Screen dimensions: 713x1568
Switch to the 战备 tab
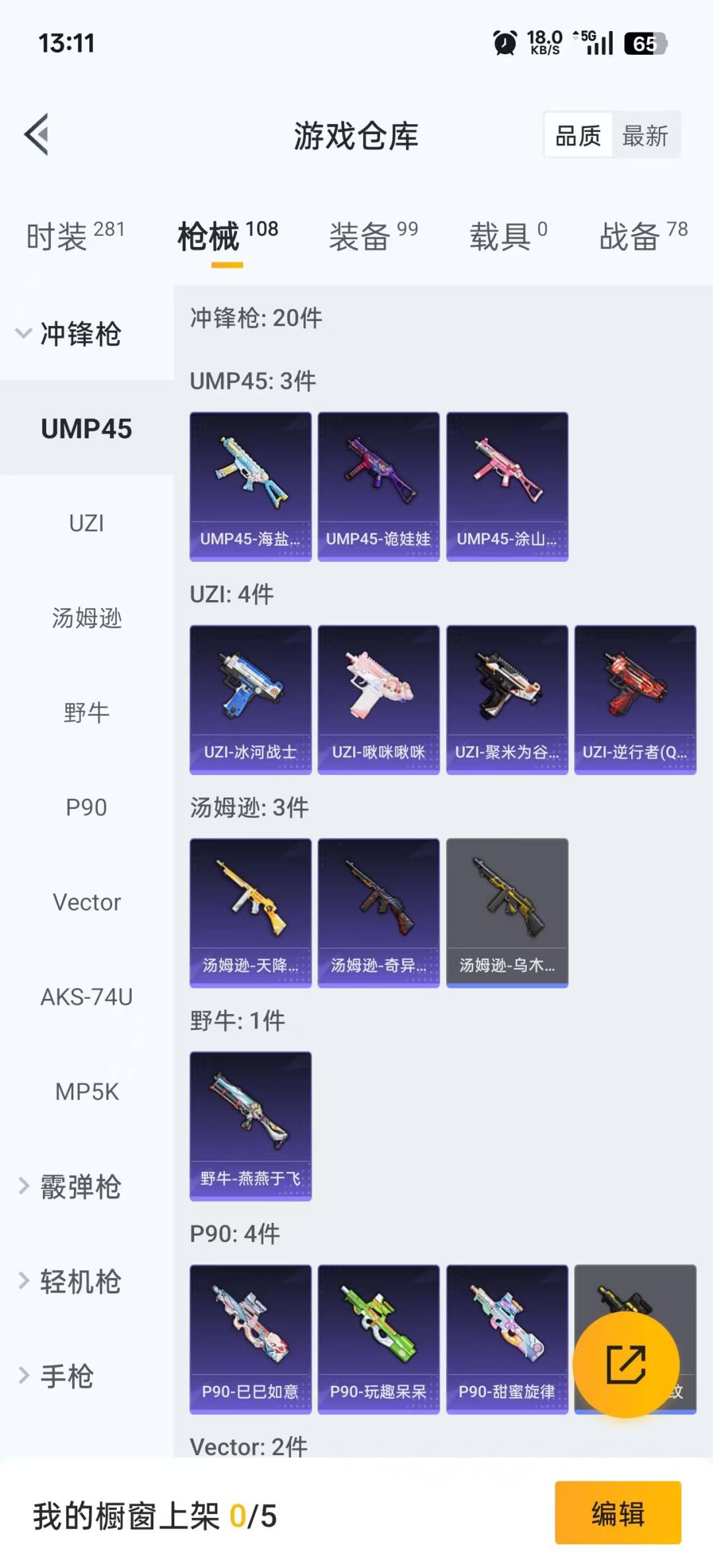(643, 236)
